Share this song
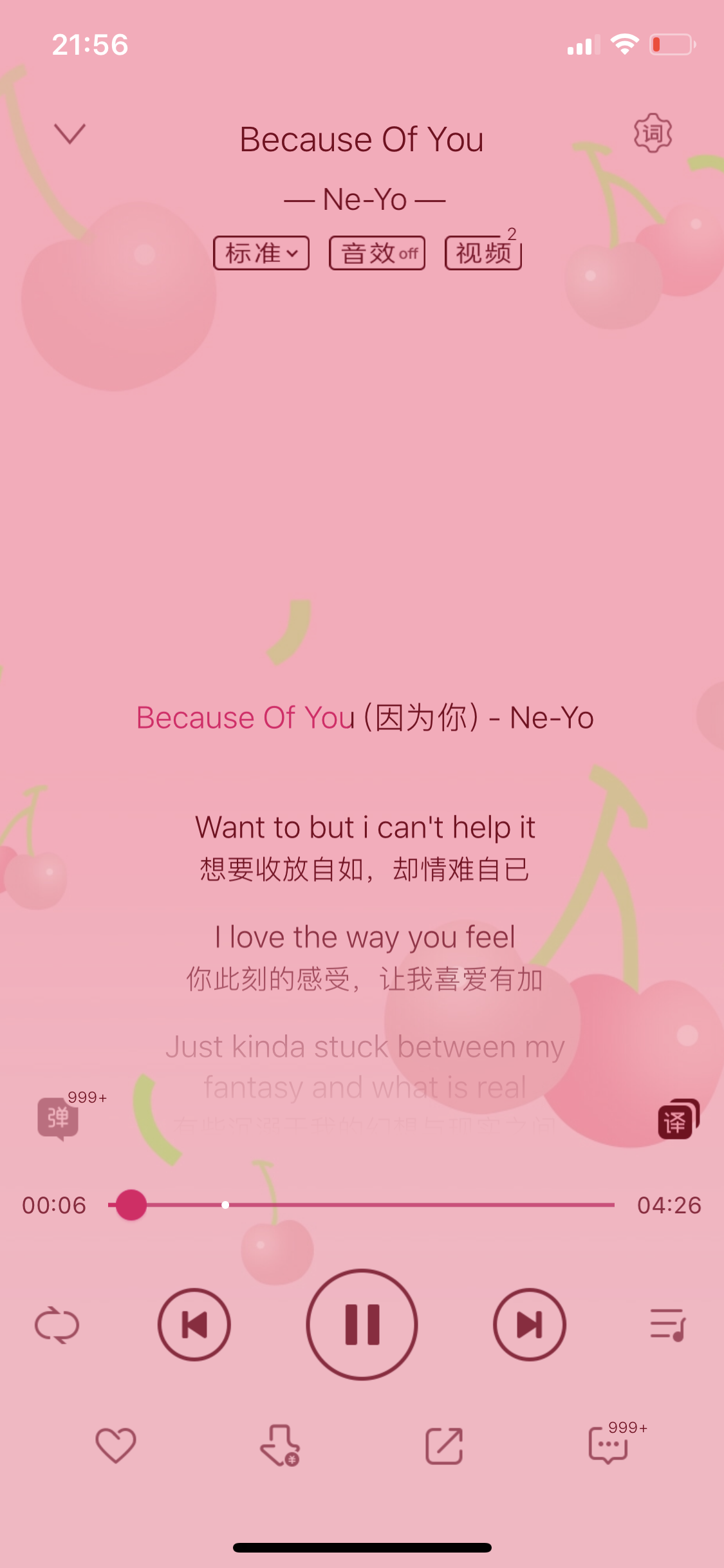 (x=444, y=1446)
